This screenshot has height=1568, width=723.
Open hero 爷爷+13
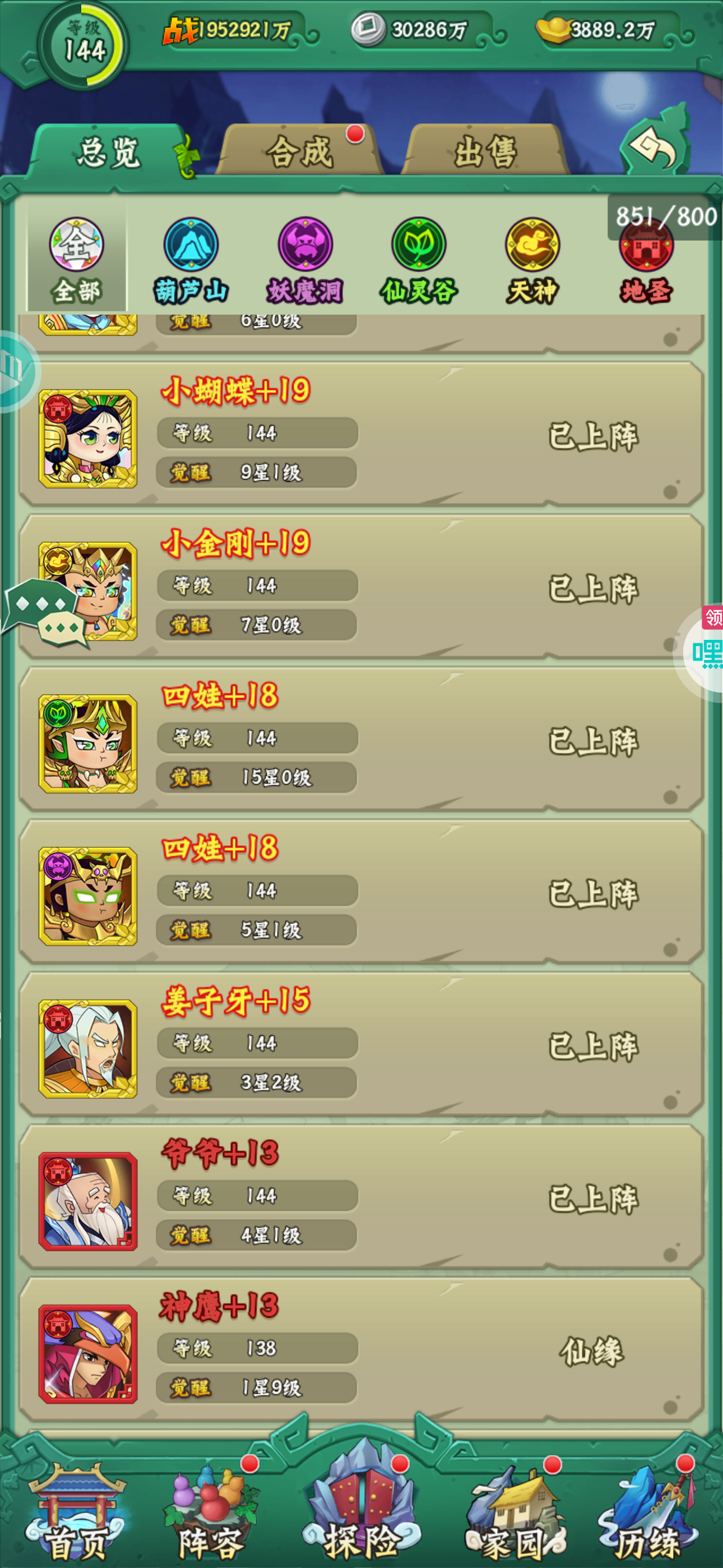coord(361,1198)
